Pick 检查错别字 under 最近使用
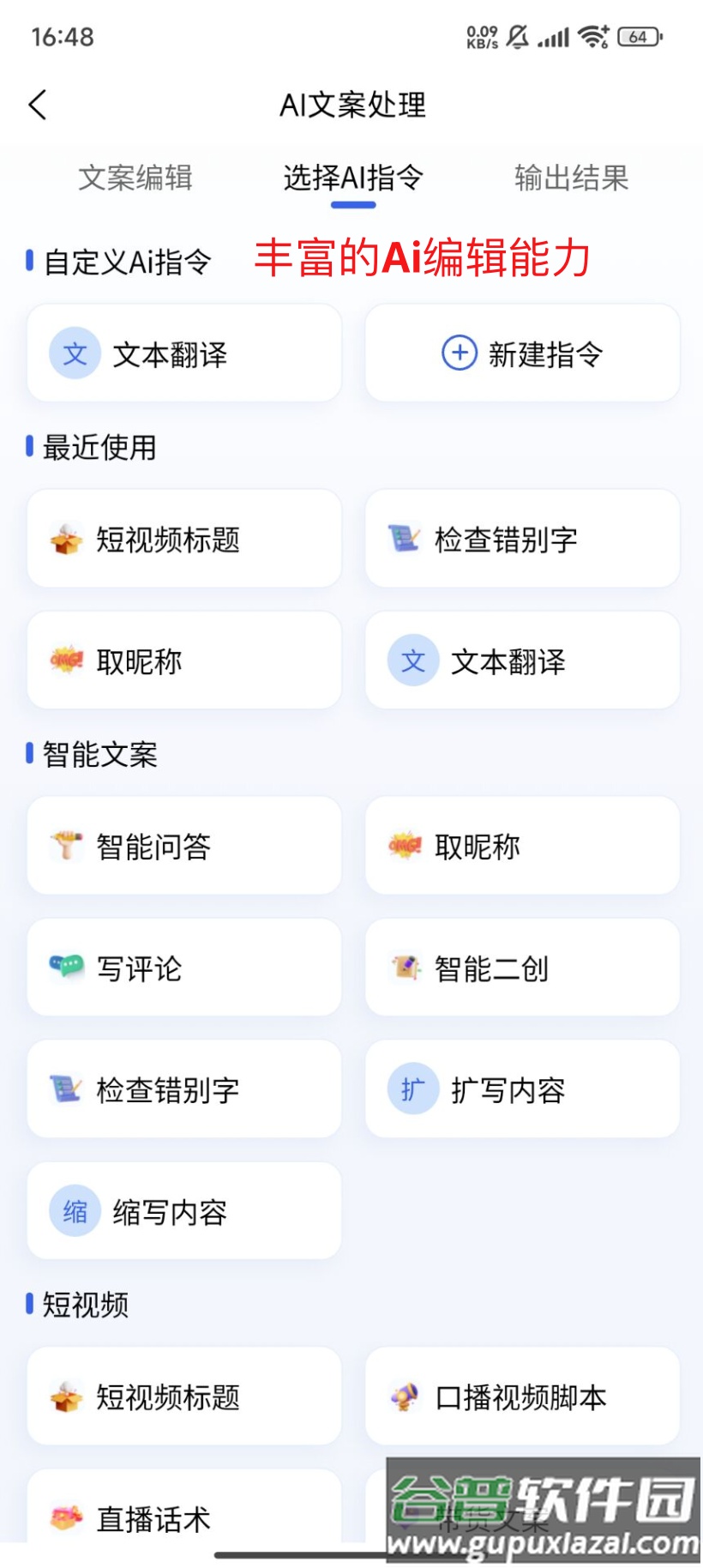 pos(522,540)
